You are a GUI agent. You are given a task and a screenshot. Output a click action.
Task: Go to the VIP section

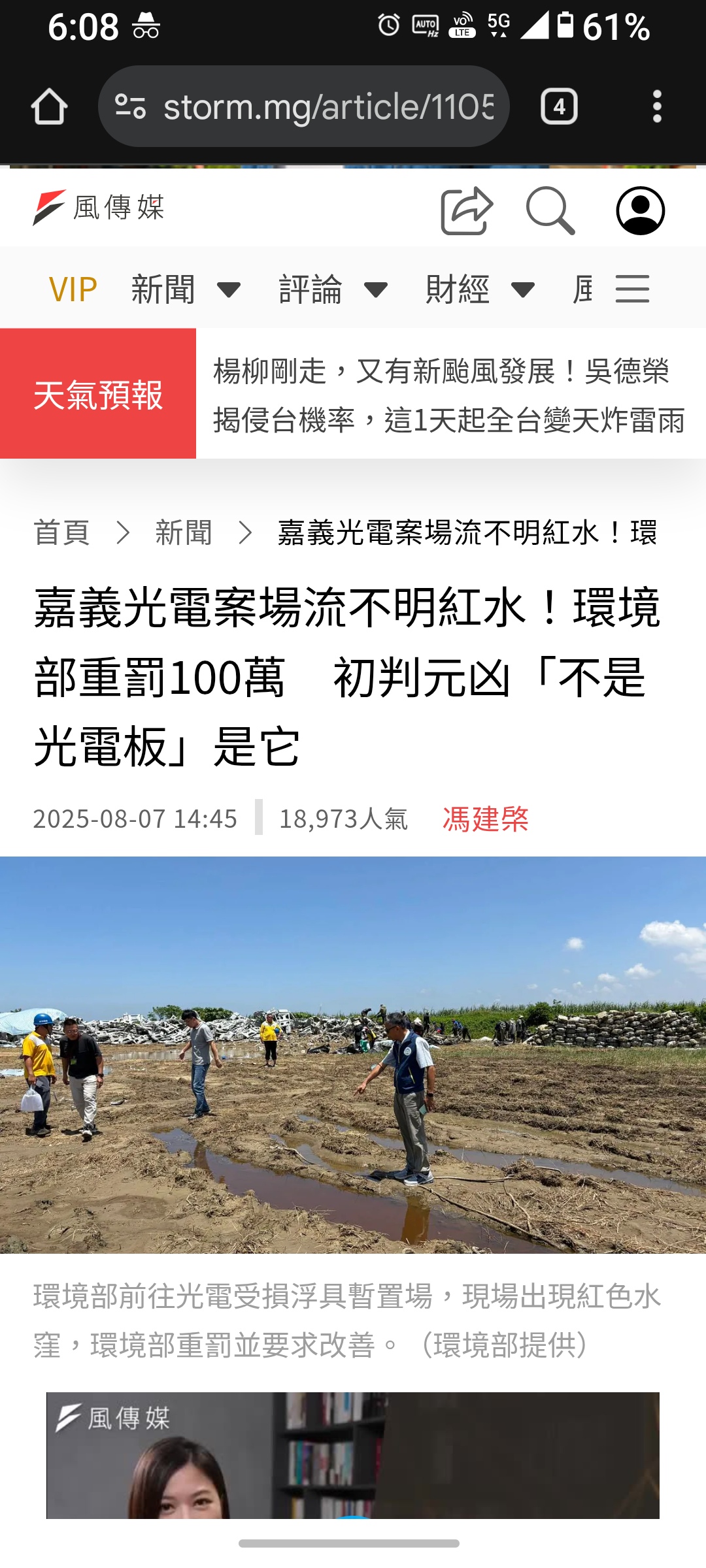click(73, 289)
